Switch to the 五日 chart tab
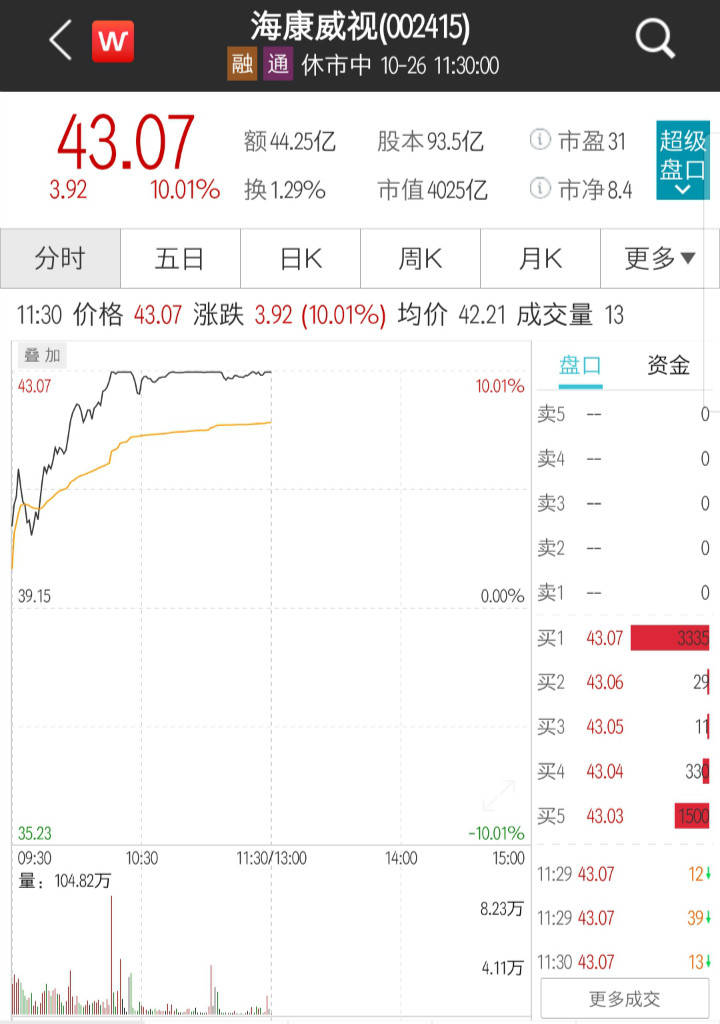Viewport: 720px width, 1024px height. click(180, 258)
